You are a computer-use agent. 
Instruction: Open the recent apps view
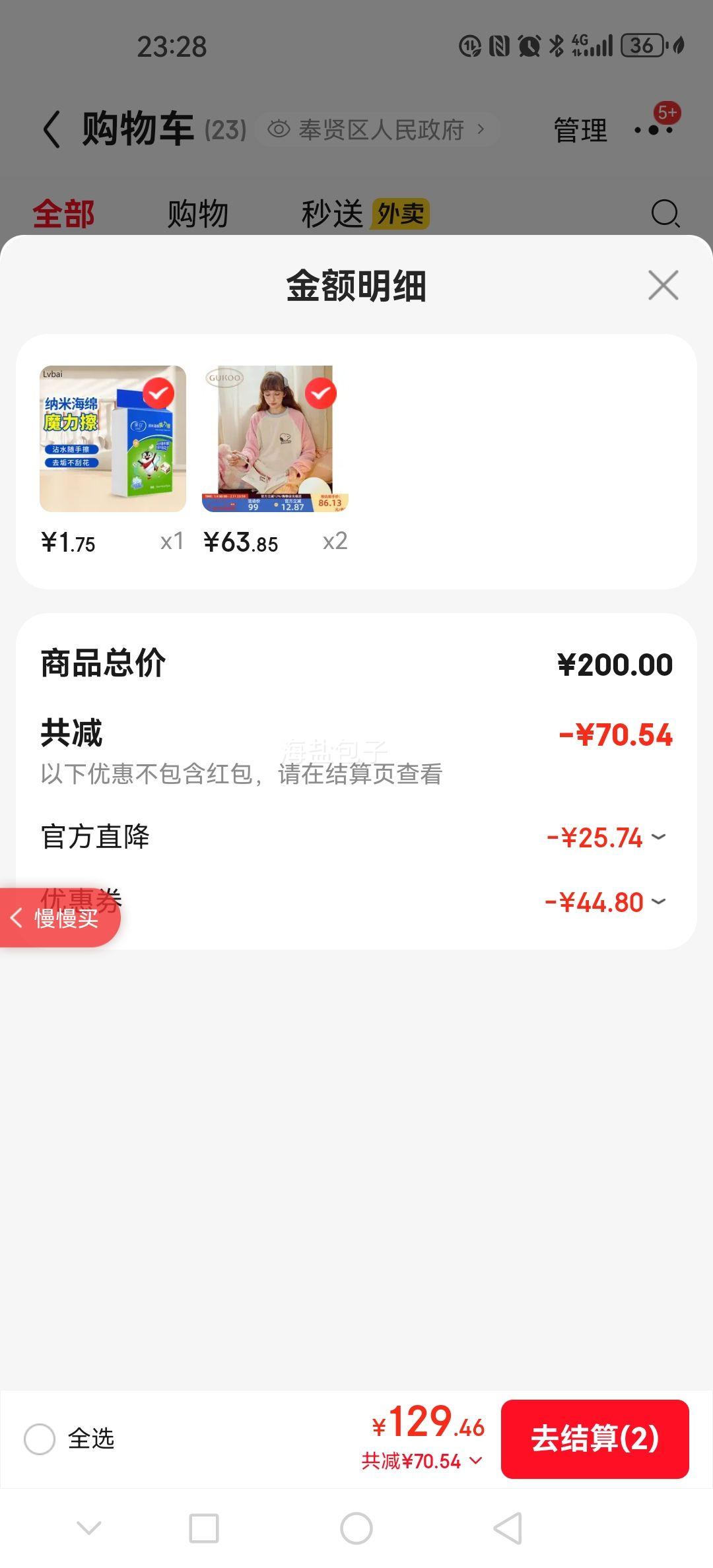[204, 1528]
